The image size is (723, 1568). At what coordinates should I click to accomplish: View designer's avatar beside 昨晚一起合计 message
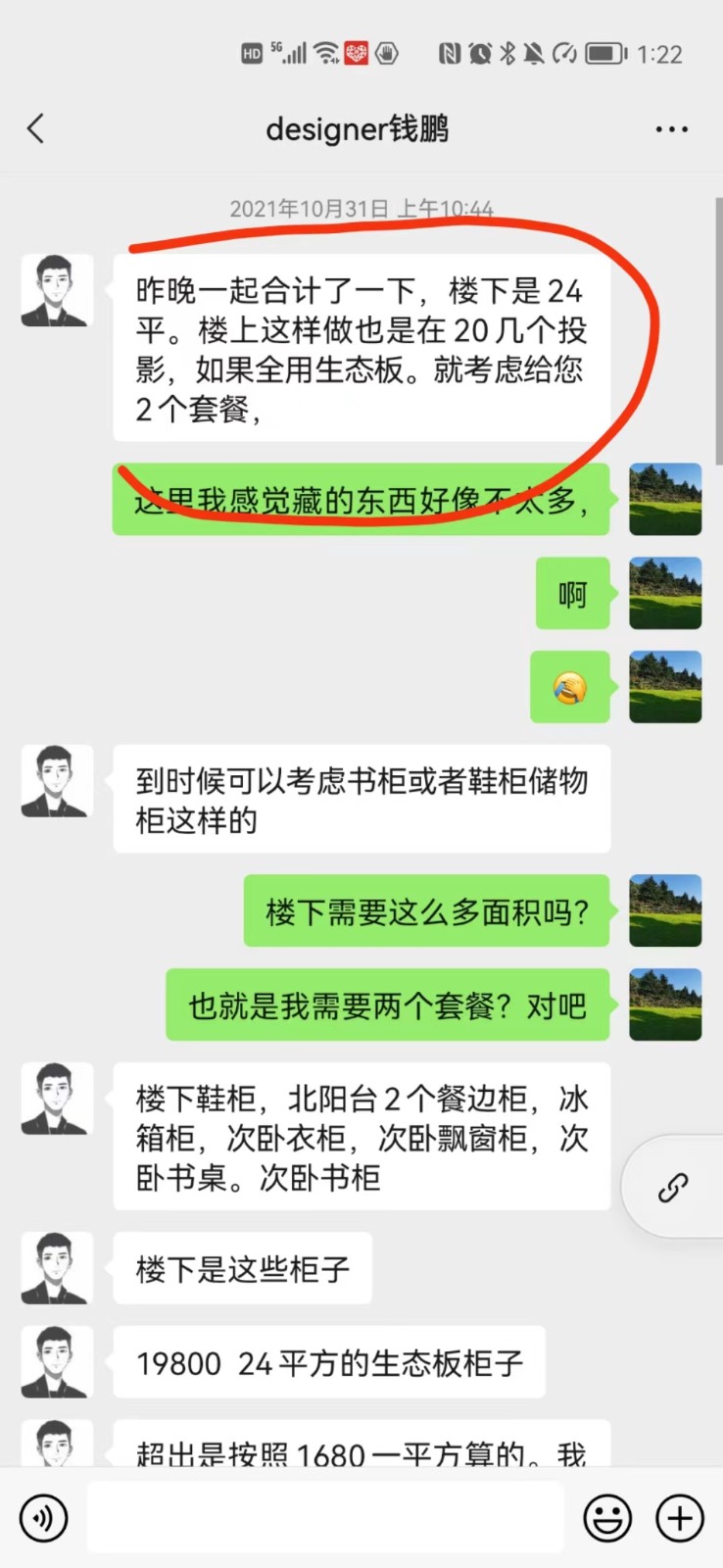click(57, 291)
